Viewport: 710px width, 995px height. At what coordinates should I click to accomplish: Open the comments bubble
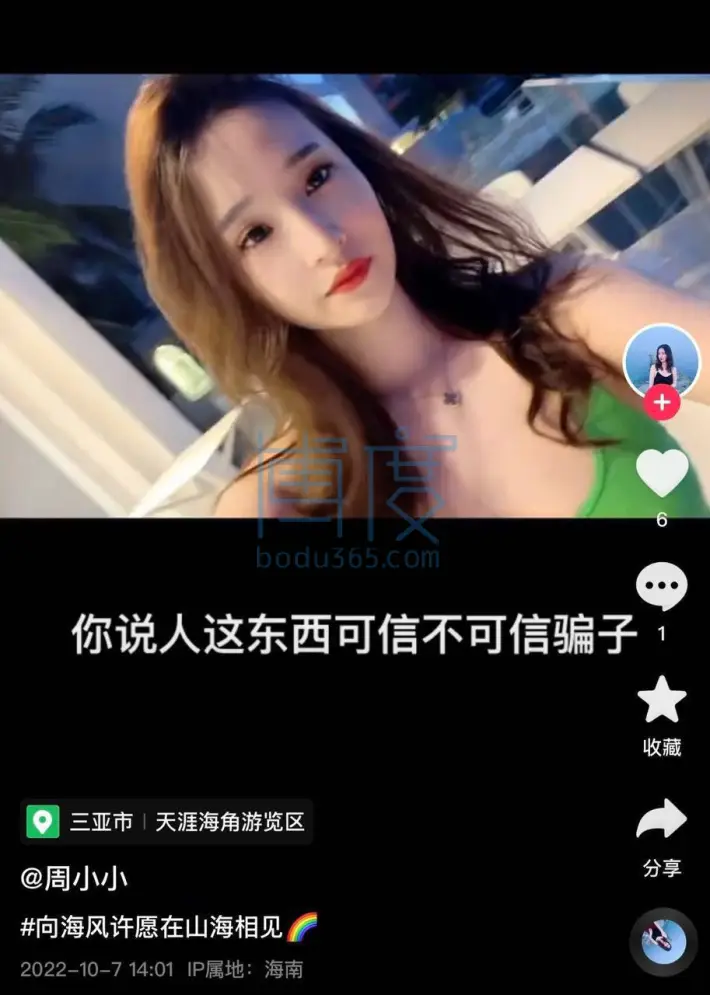[x=662, y=587]
